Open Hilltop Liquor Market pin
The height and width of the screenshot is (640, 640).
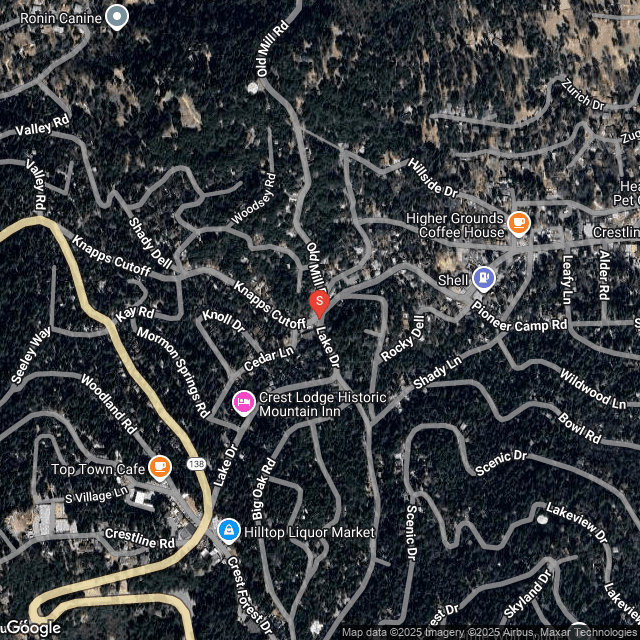pos(229,529)
